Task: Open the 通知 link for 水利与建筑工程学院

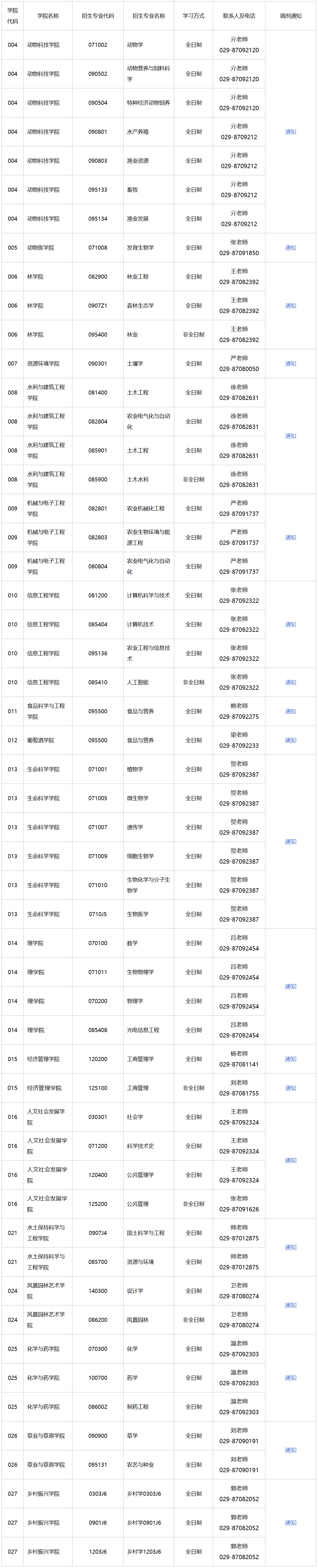Action: pyautogui.click(x=290, y=436)
